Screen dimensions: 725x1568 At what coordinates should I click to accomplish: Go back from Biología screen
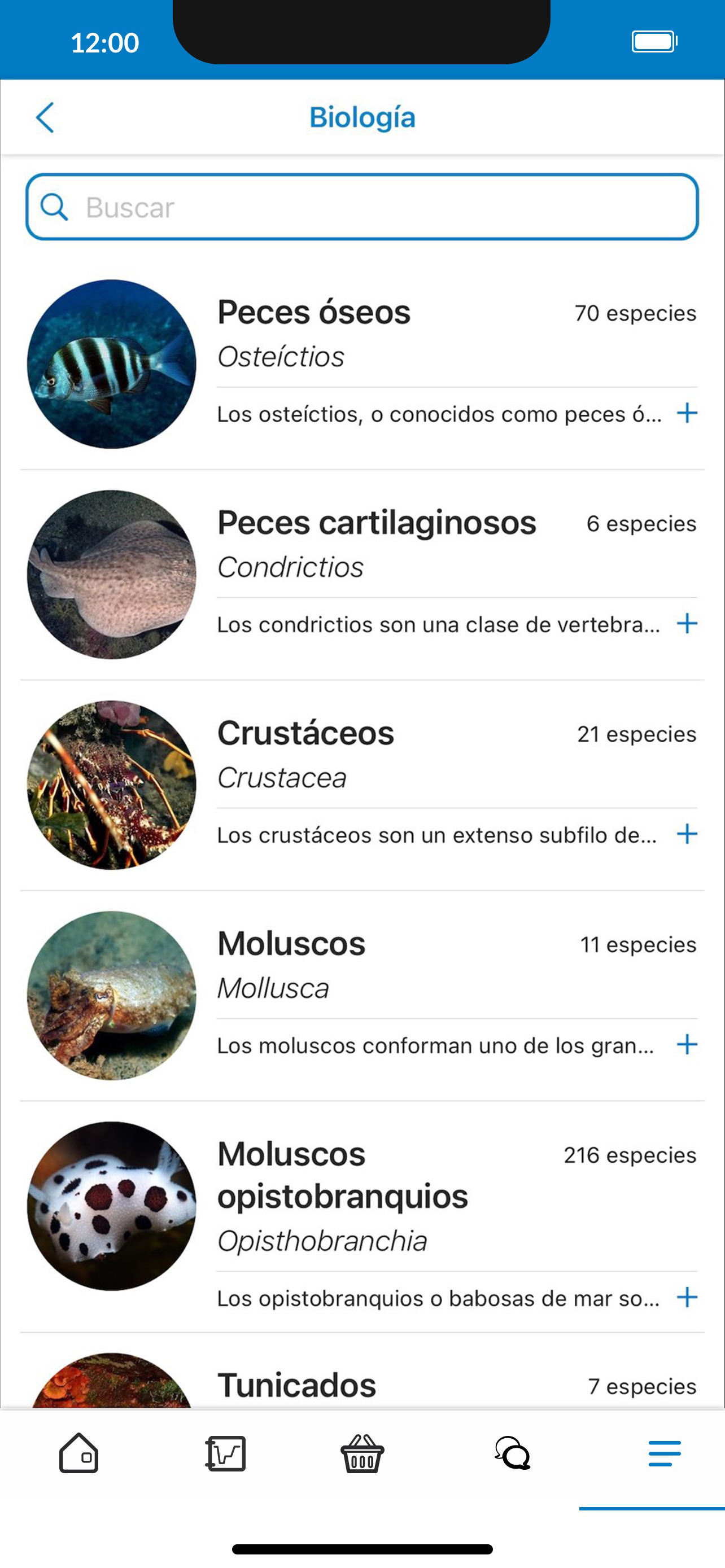tap(46, 117)
